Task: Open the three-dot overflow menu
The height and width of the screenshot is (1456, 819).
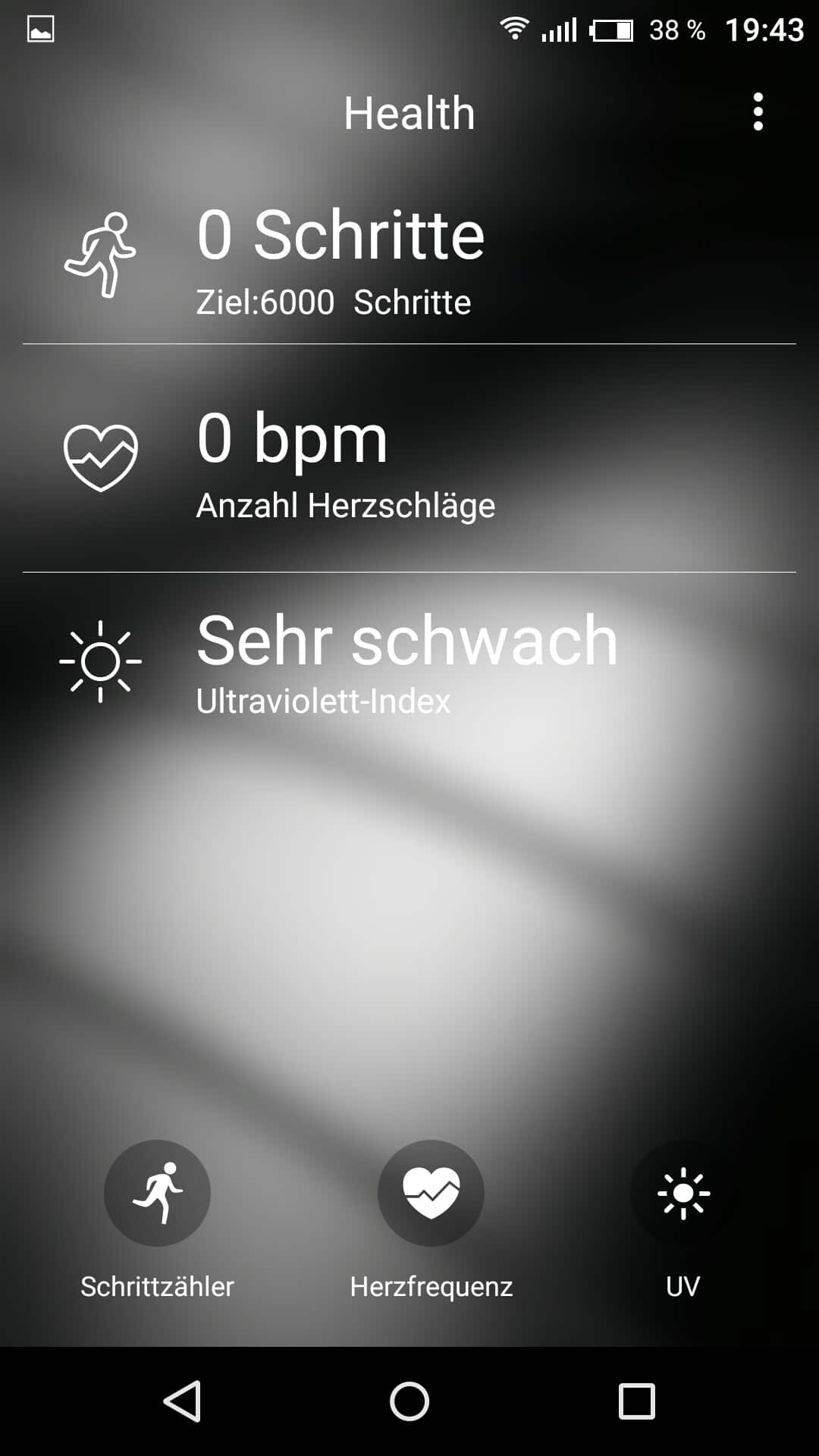Action: [758, 112]
